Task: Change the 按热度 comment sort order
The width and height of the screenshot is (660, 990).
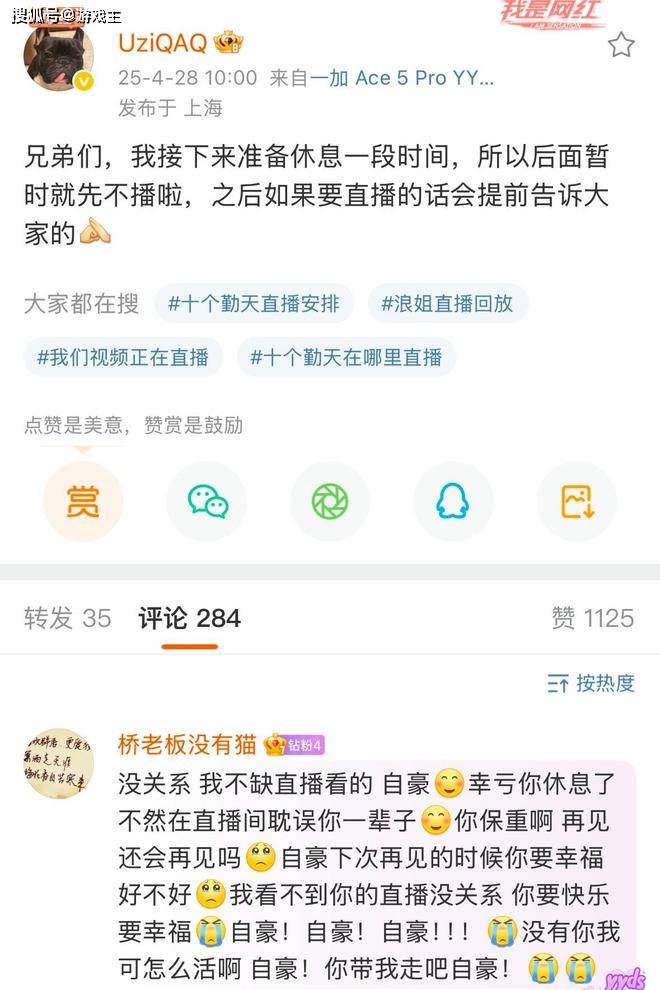Action: click(x=591, y=684)
